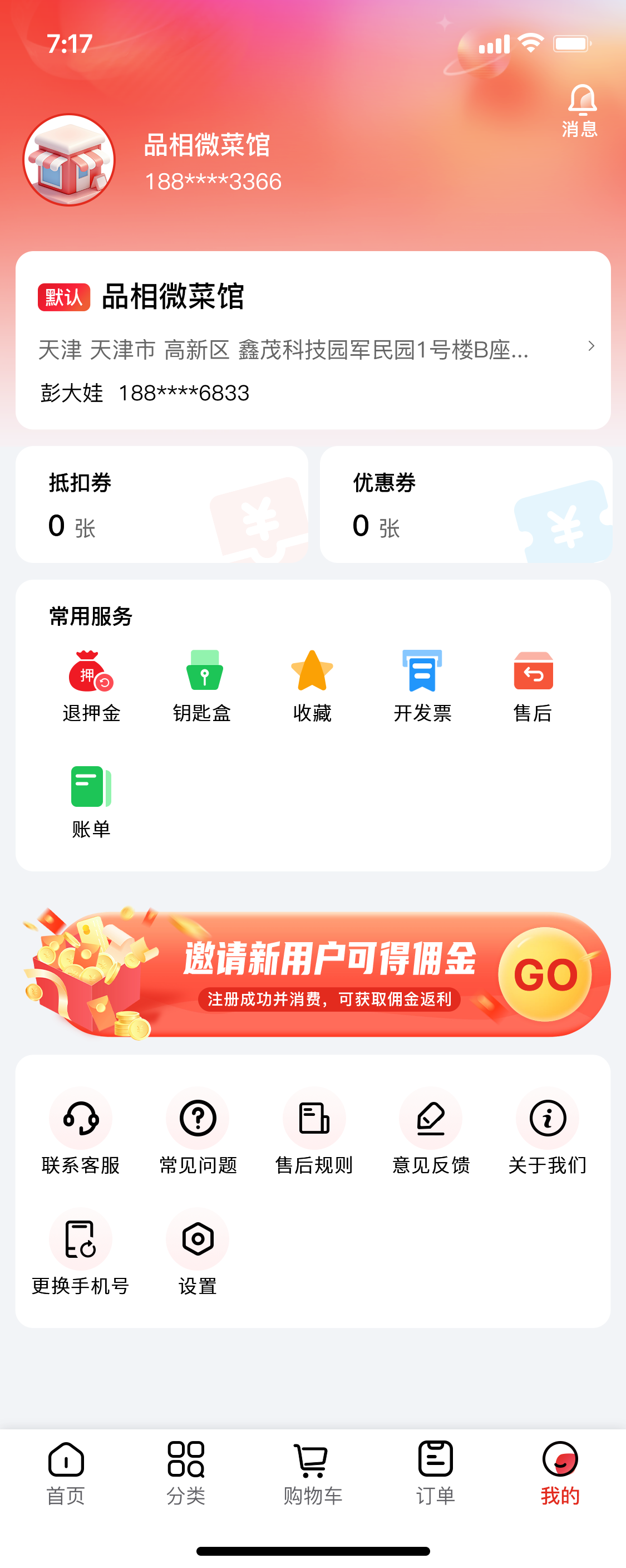Open 退押金 deposit refund service

click(x=91, y=685)
